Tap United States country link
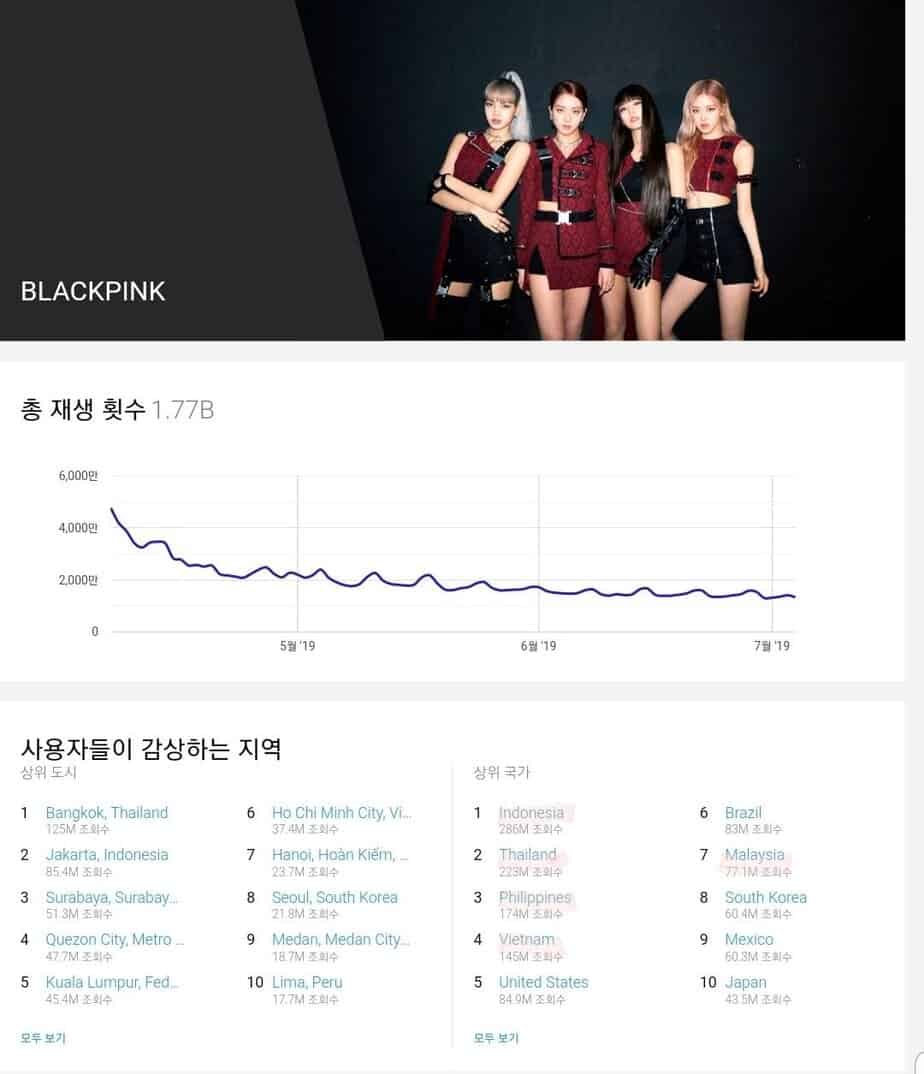 point(544,982)
